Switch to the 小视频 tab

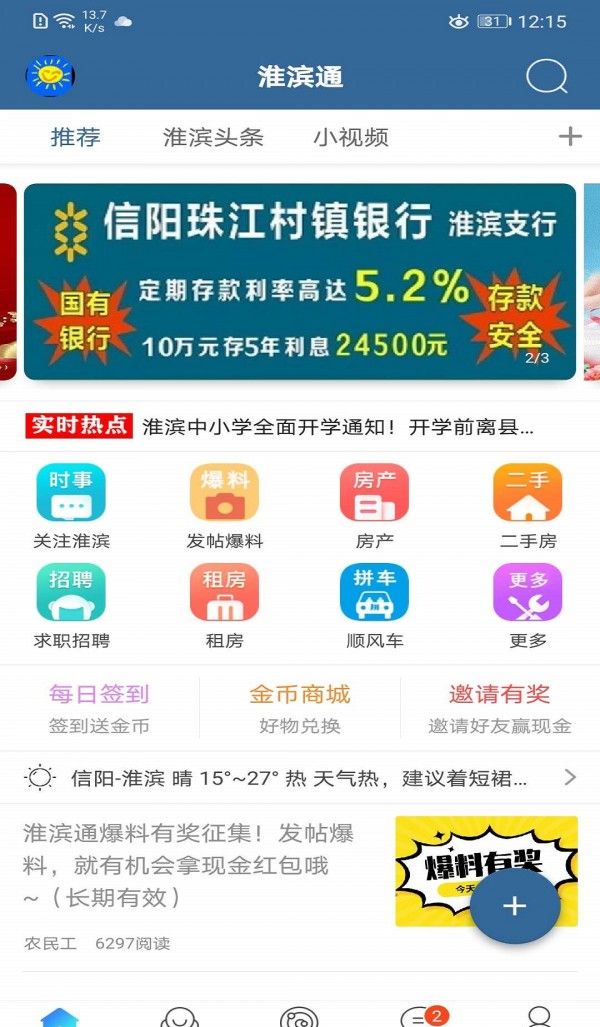(x=350, y=137)
